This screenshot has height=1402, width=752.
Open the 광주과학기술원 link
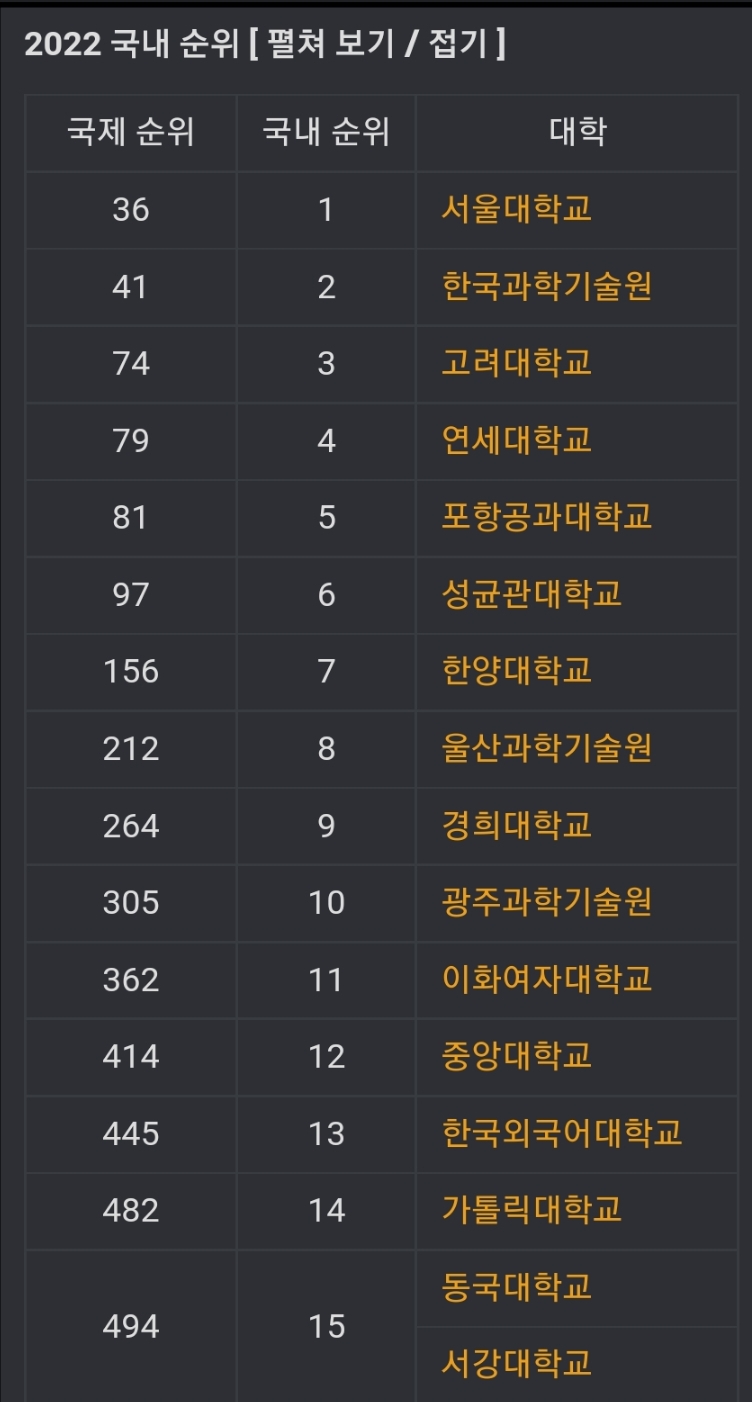[x=546, y=902]
